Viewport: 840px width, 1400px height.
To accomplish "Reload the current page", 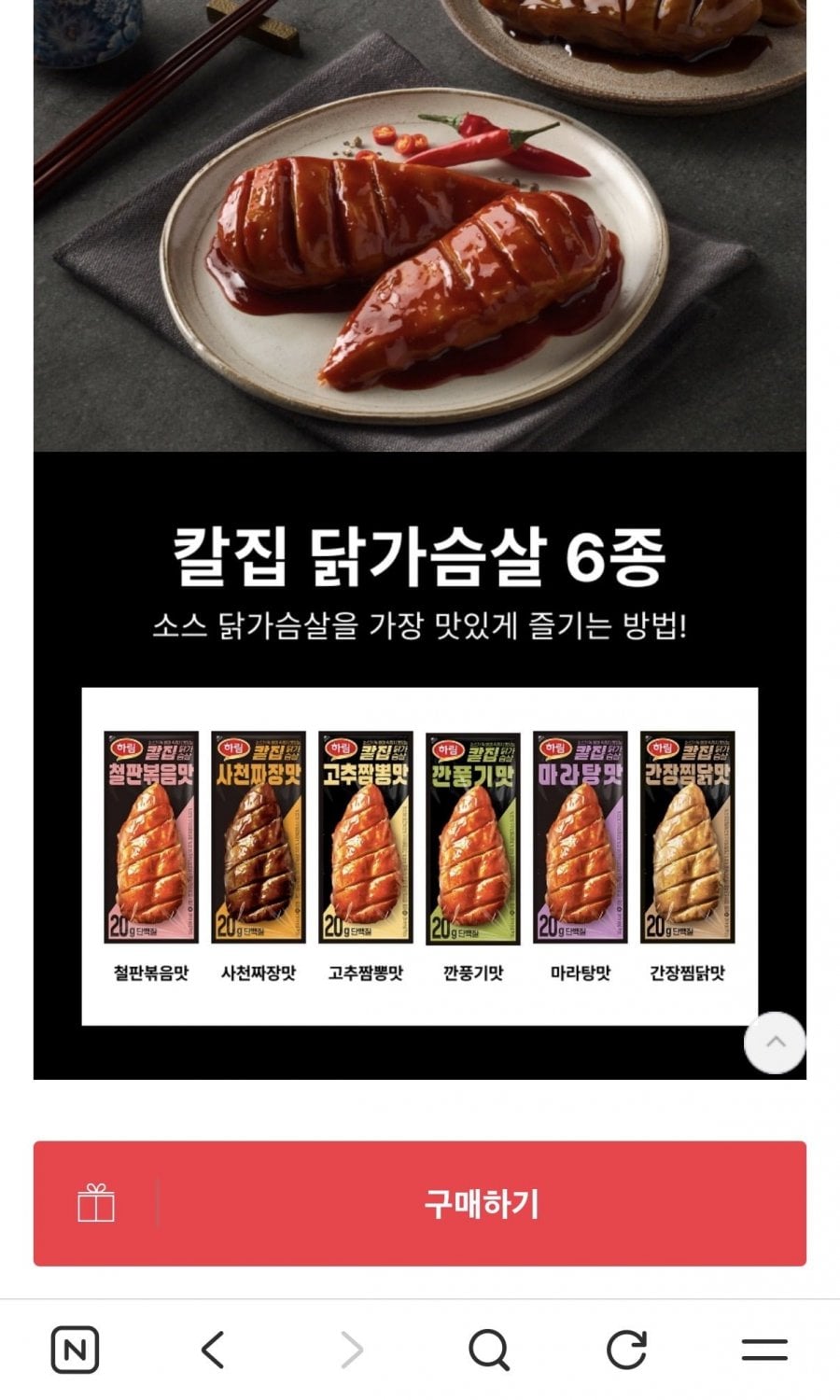I will 626,1350.
